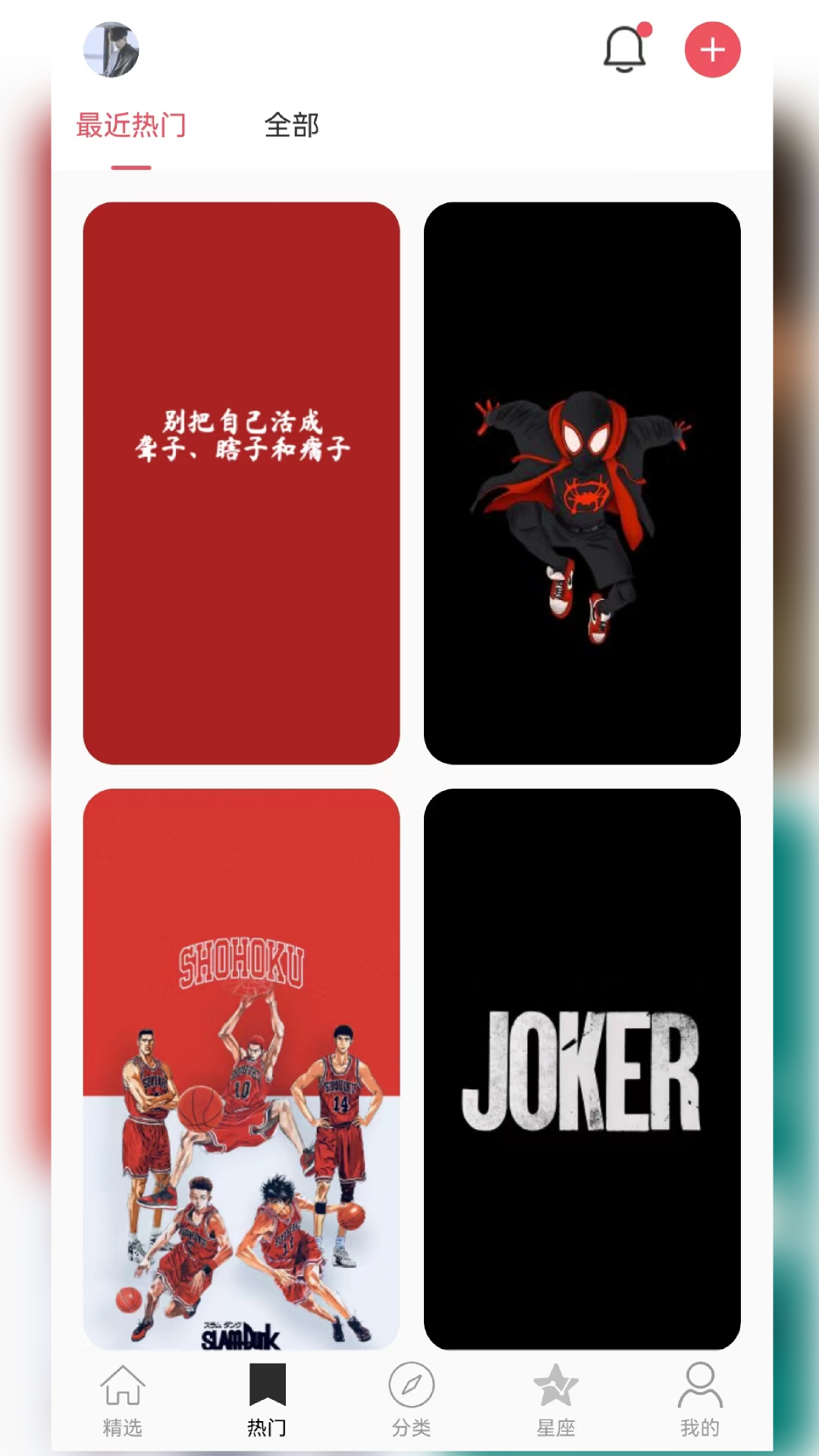The height and width of the screenshot is (1456, 819).
Task: Switch to the 全部 tab
Action: [x=291, y=126]
